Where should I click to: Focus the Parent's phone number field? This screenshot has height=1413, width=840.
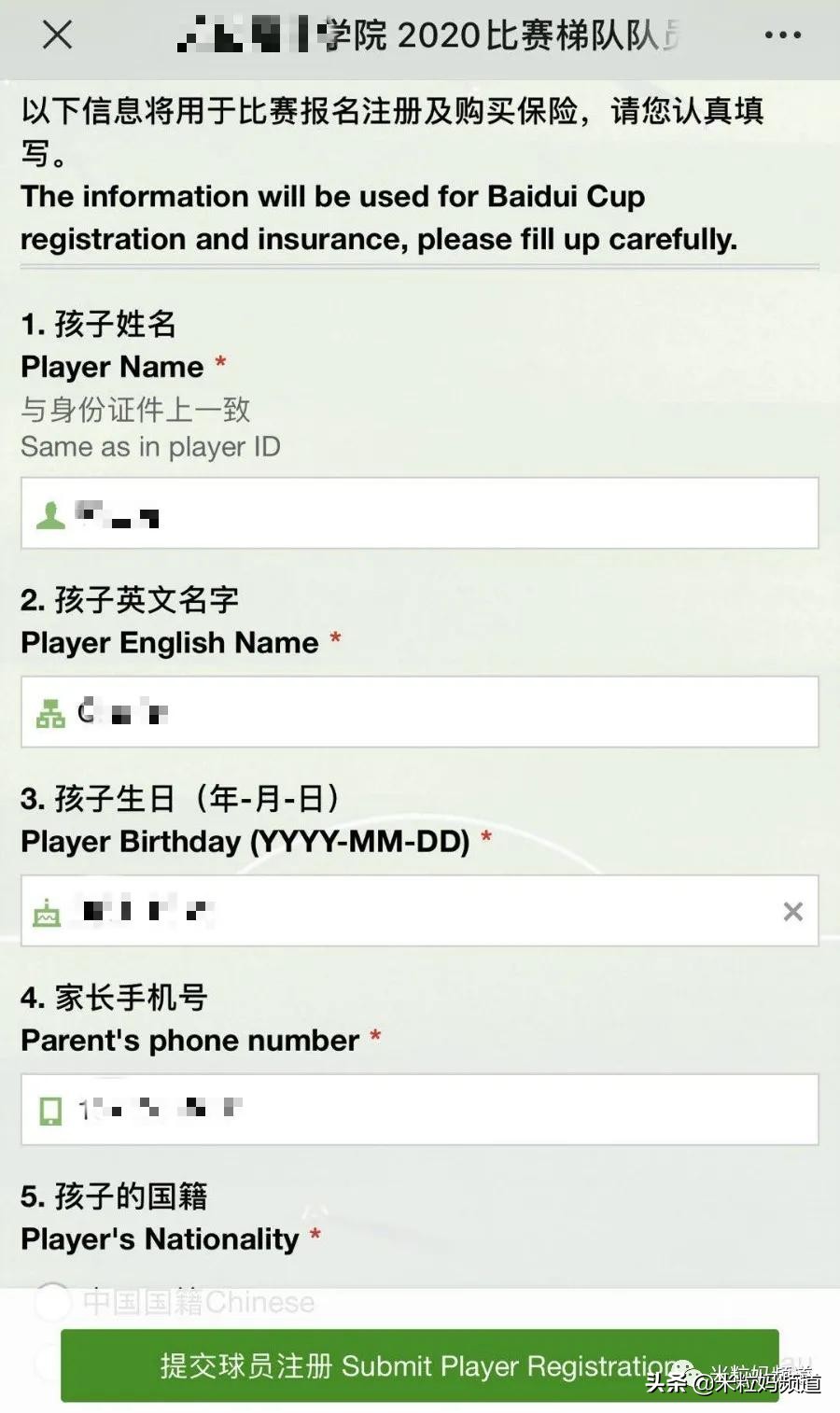pyautogui.click(x=420, y=1110)
